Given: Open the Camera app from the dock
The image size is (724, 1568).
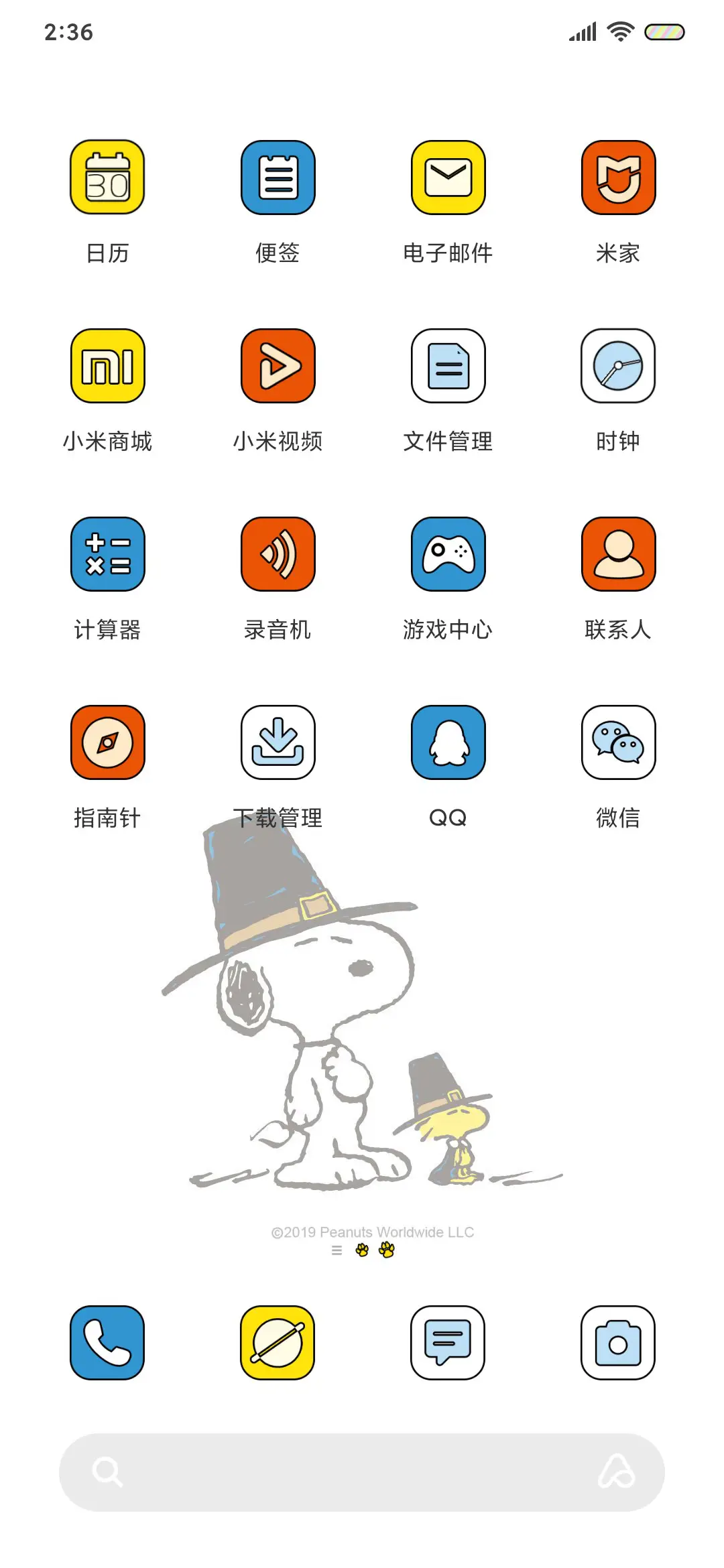Looking at the screenshot, I should [x=618, y=1345].
